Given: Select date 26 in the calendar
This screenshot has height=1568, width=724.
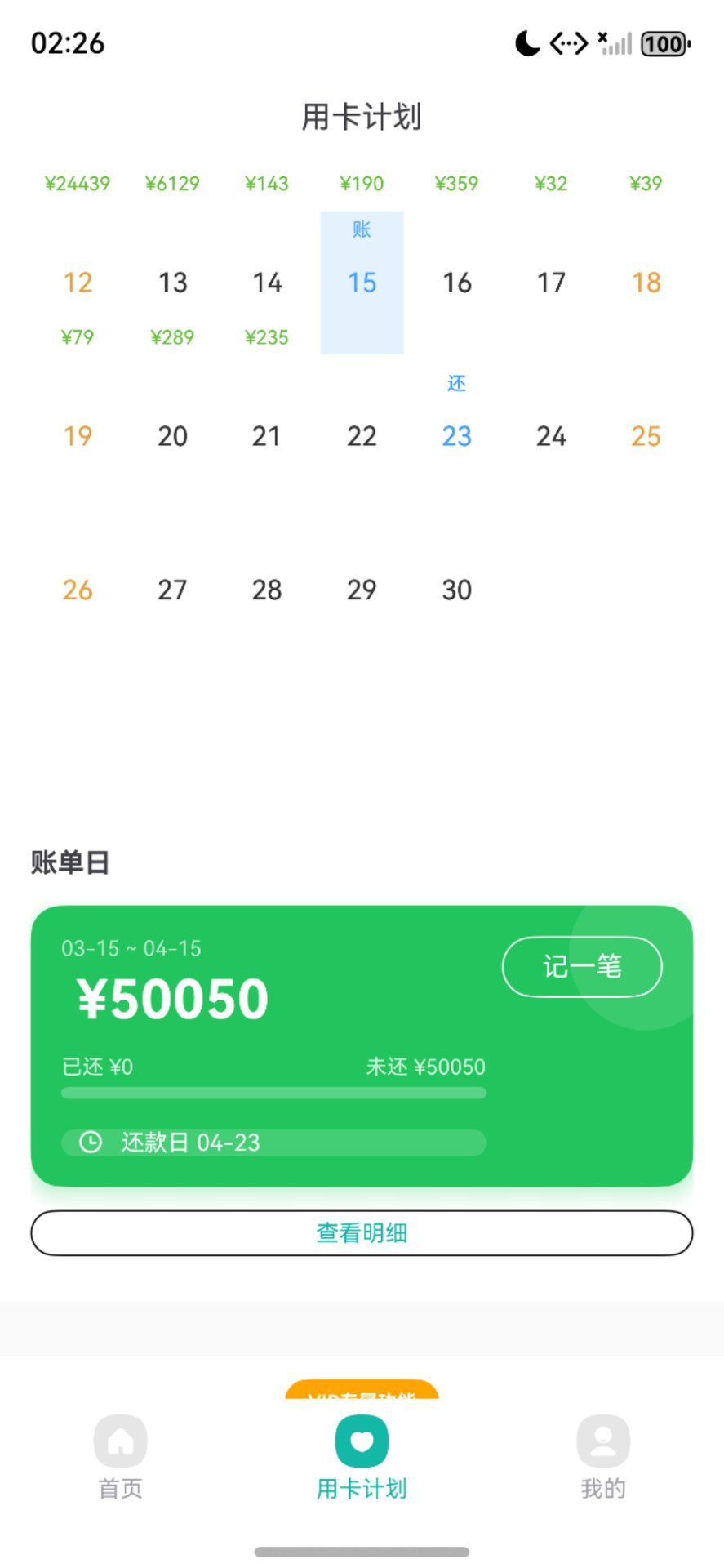Looking at the screenshot, I should (x=78, y=590).
